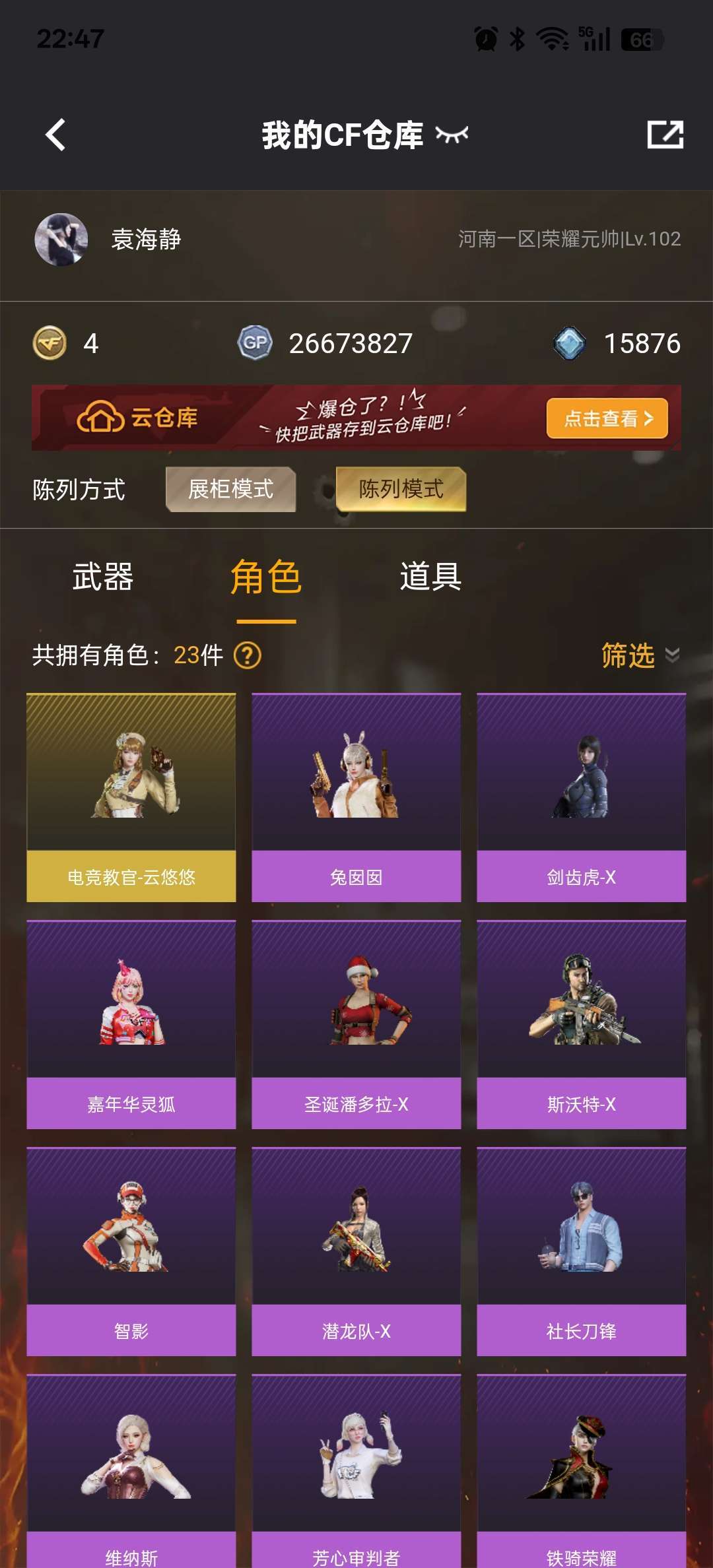
Task: Select 展柜模式 display mode
Action: [230, 489]
